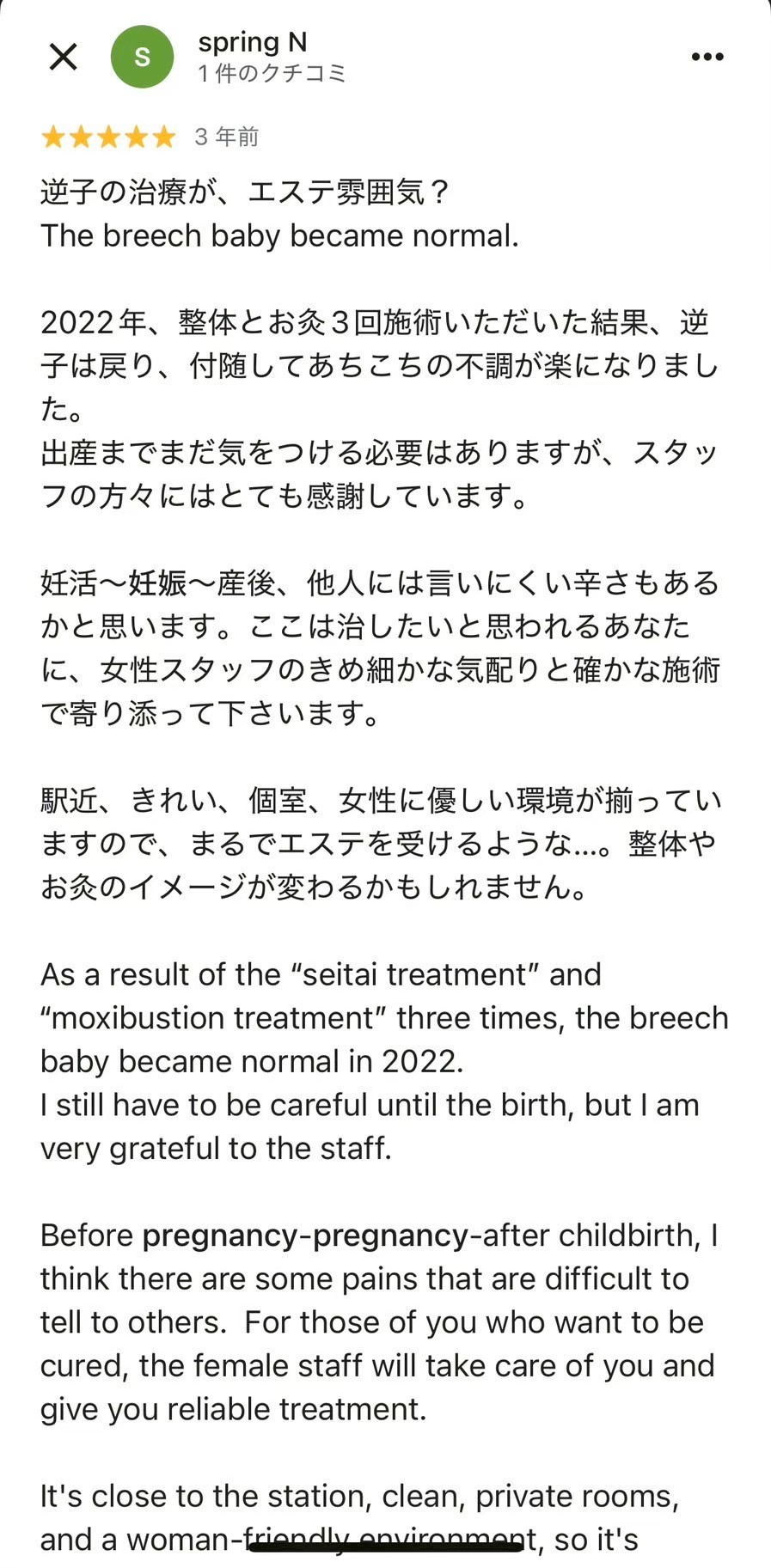Select the second rating star
Image resolution: width=771 pixels, height=1568 pixels.
pyautogui.click(x=81, y=136)
